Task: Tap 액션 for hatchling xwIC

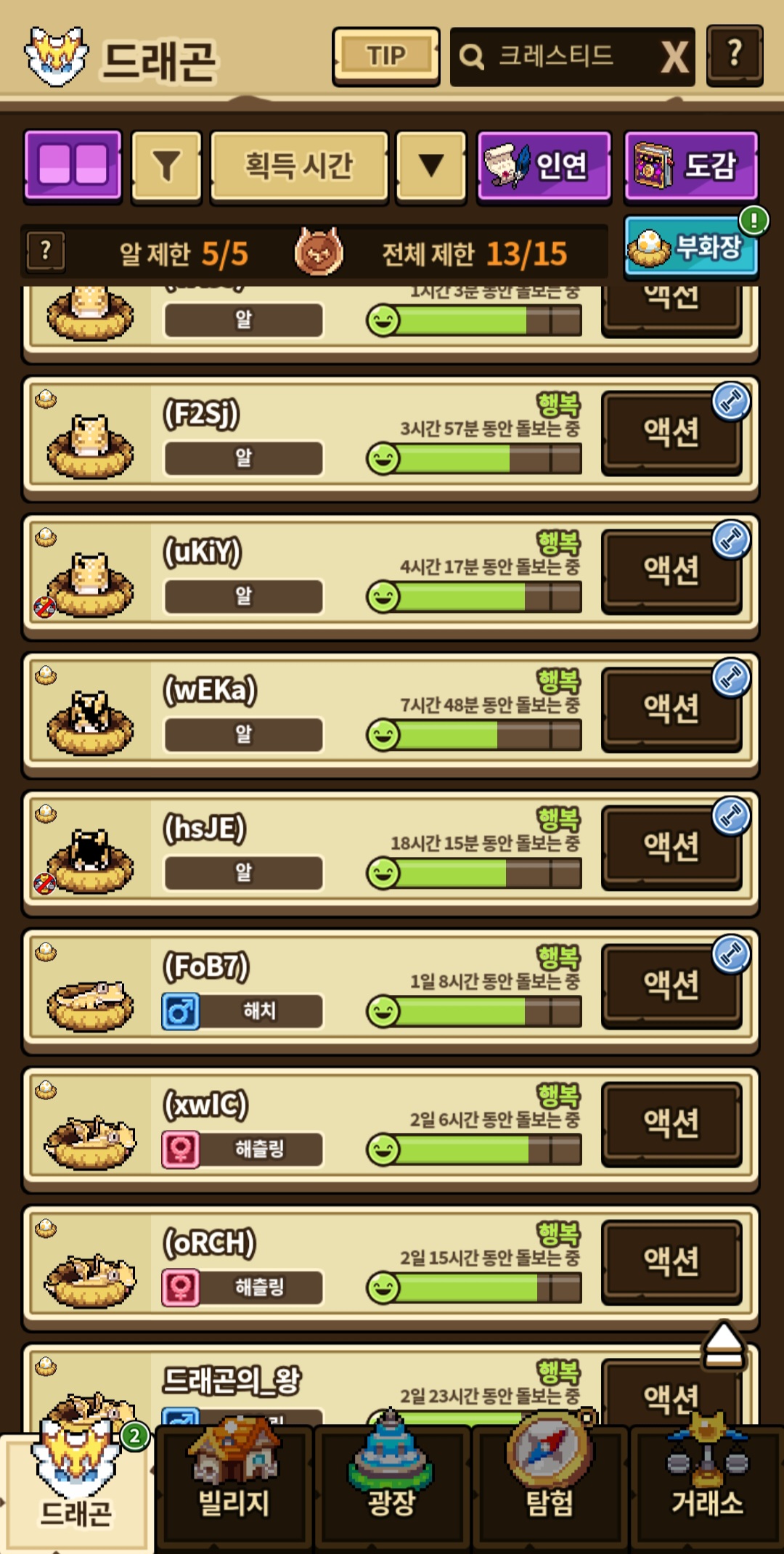Action: 671,1123
